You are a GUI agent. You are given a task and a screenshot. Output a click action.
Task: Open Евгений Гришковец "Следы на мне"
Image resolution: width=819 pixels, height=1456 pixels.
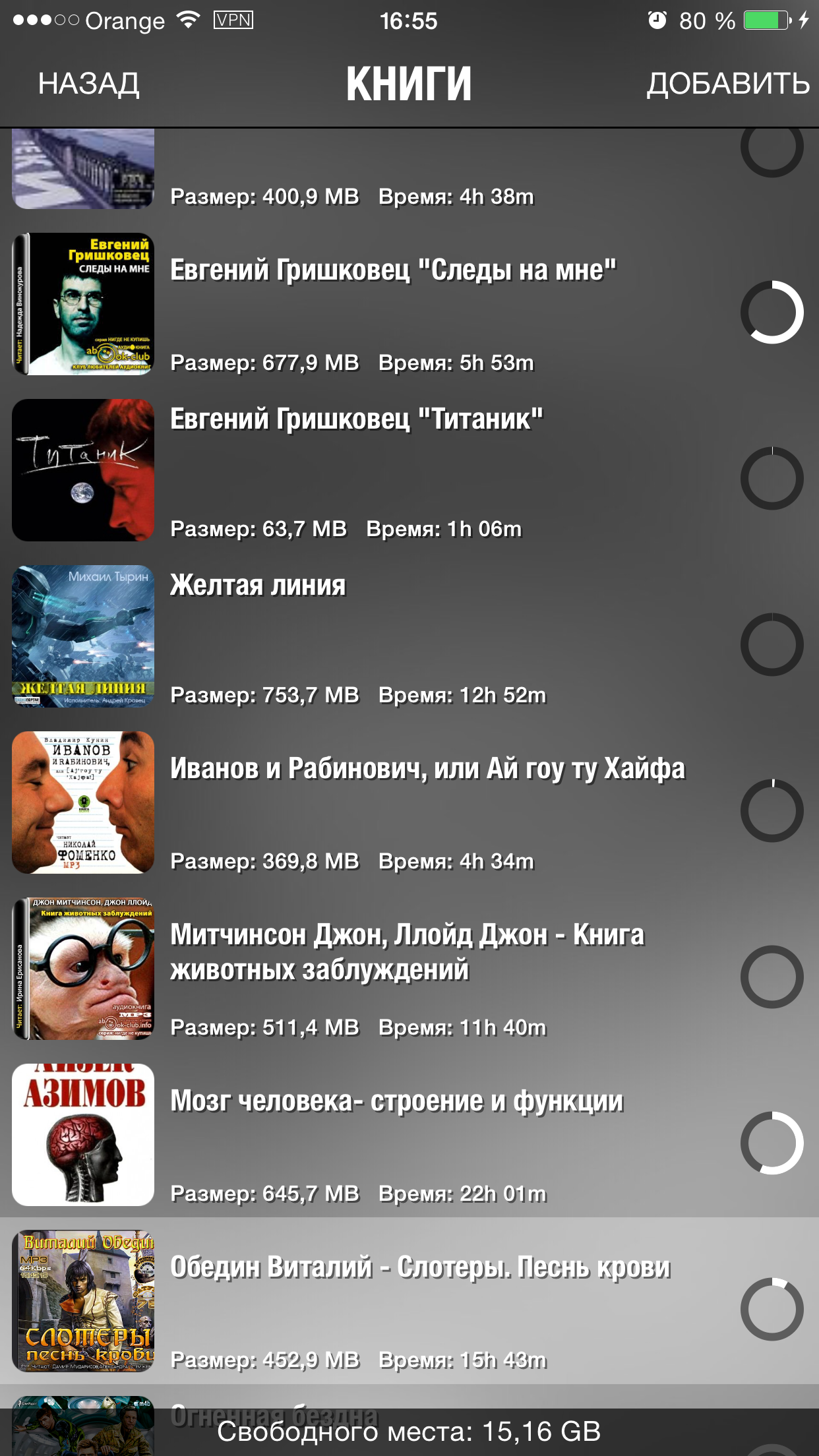coord(393,270)
